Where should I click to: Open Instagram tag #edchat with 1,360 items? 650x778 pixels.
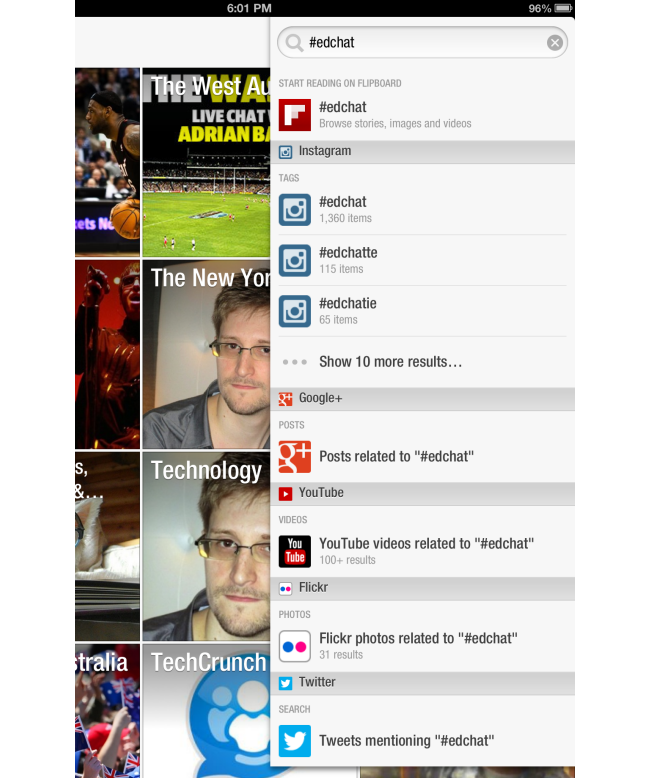(421, 209)
